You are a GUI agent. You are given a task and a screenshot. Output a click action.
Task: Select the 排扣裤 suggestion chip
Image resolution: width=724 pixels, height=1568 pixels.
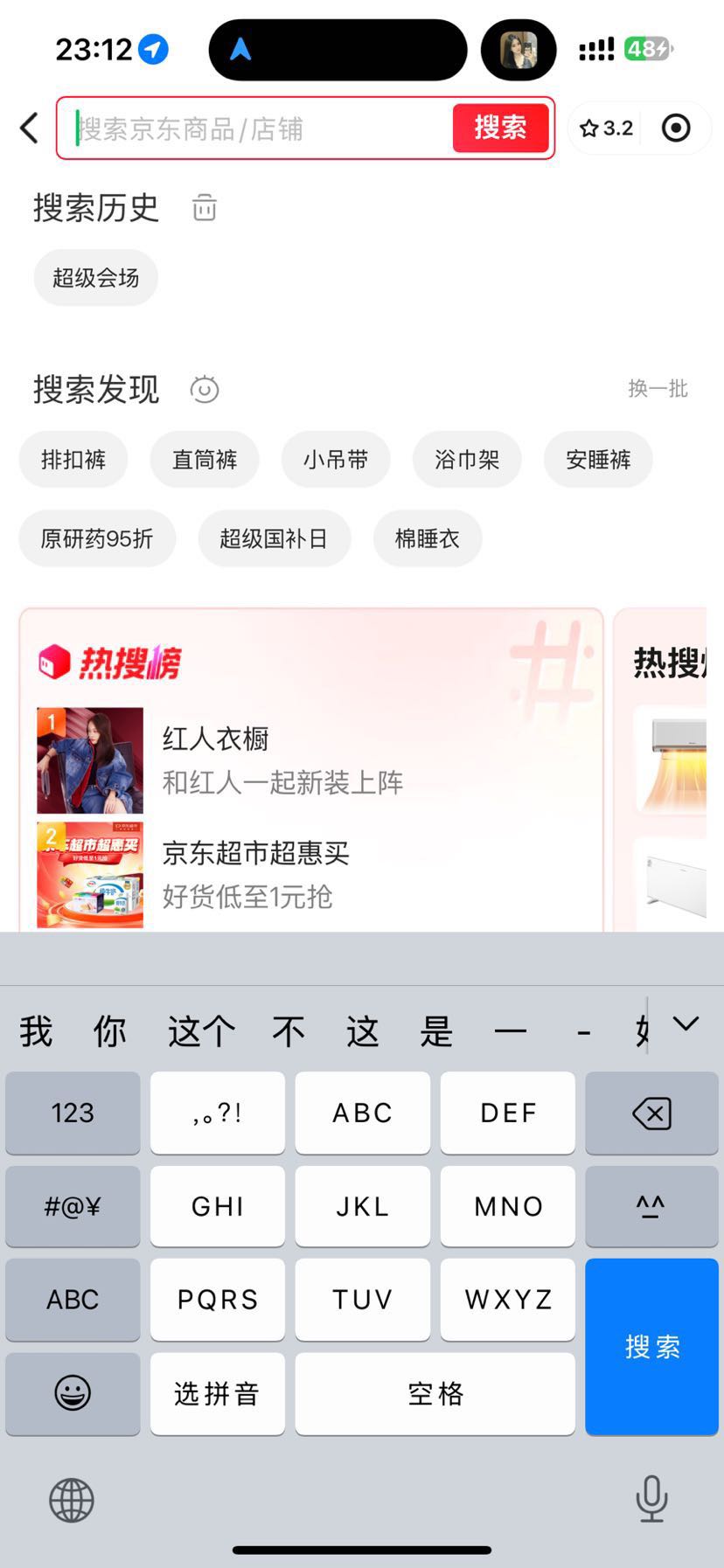pyautogui.click(x=73, y=460)
